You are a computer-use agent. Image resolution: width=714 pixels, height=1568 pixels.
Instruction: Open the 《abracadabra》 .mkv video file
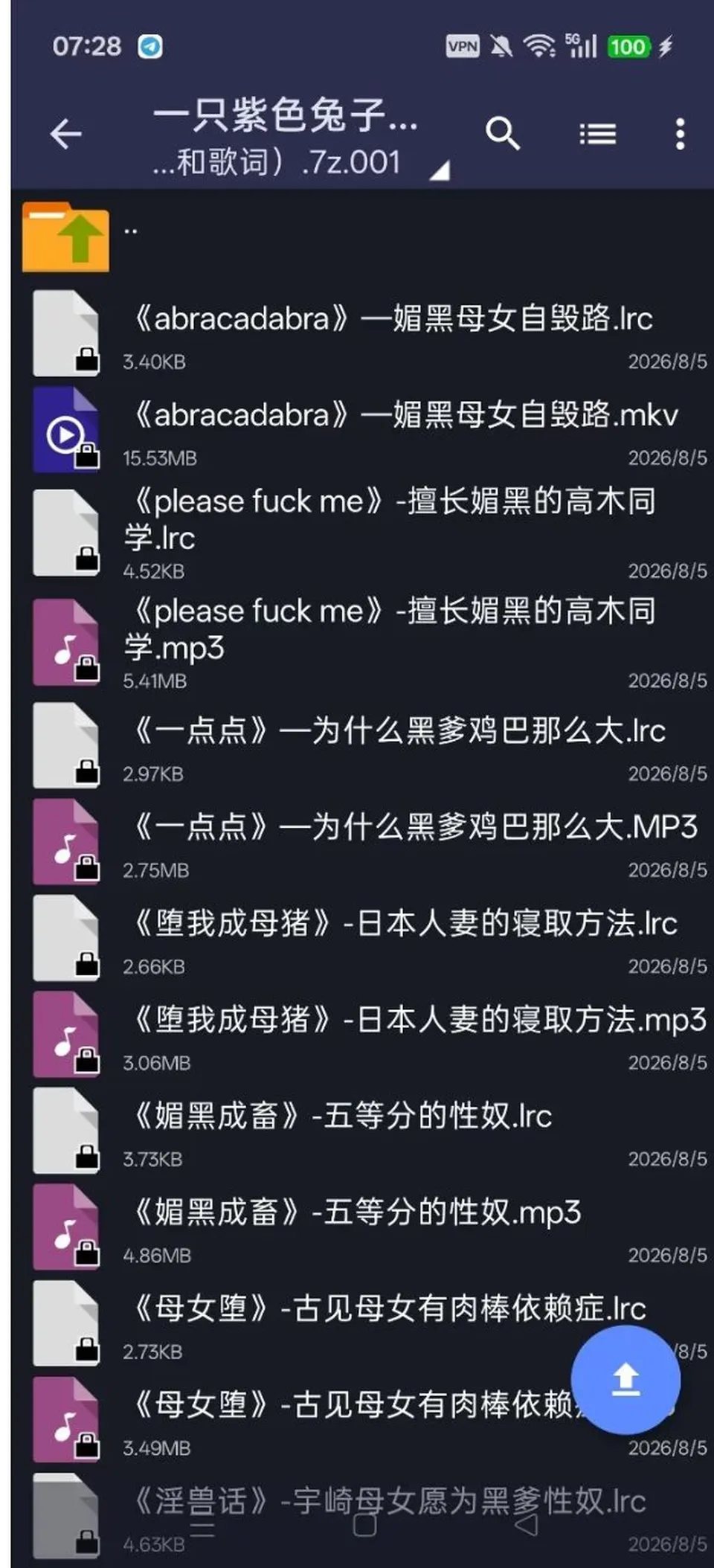(x=362, y=431)
